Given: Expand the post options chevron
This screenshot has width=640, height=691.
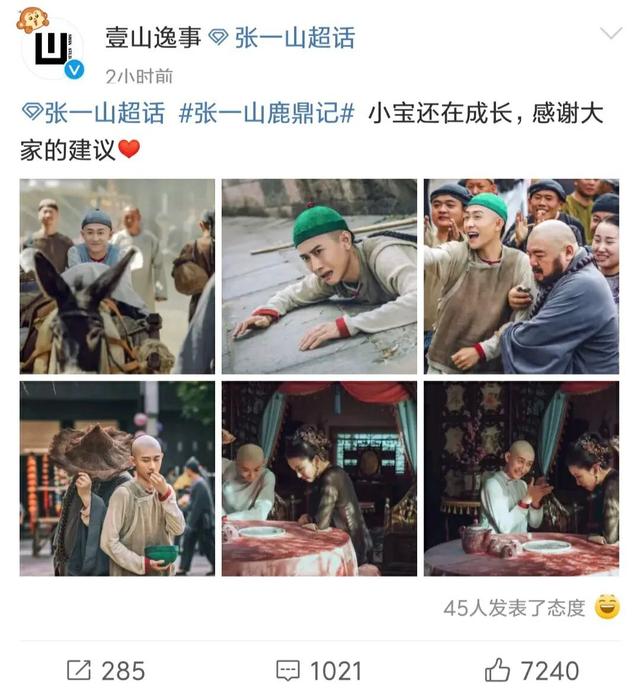Looking at the screenshot, I should (x=609, y=35).
